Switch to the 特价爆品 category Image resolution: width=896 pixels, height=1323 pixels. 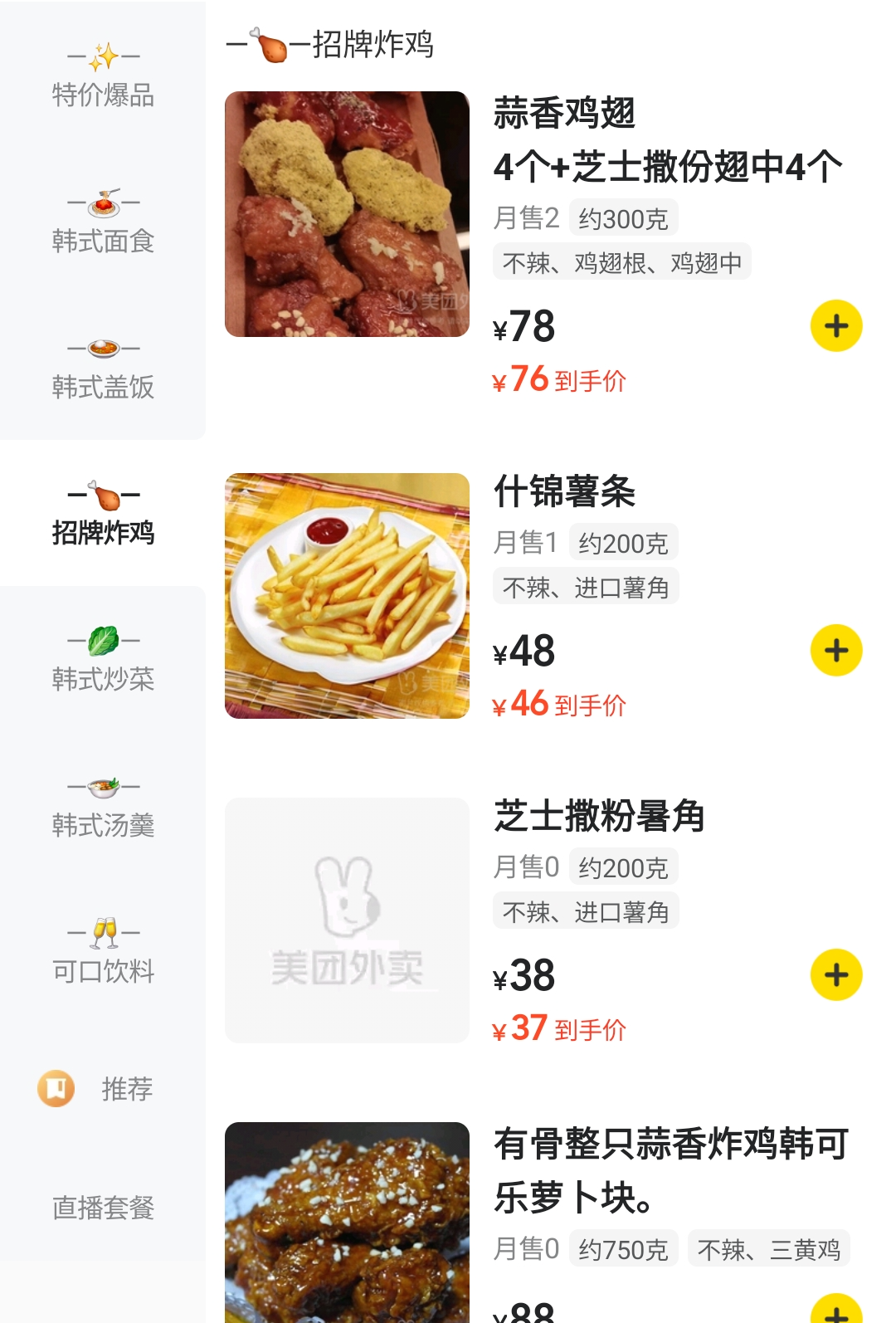103,76
